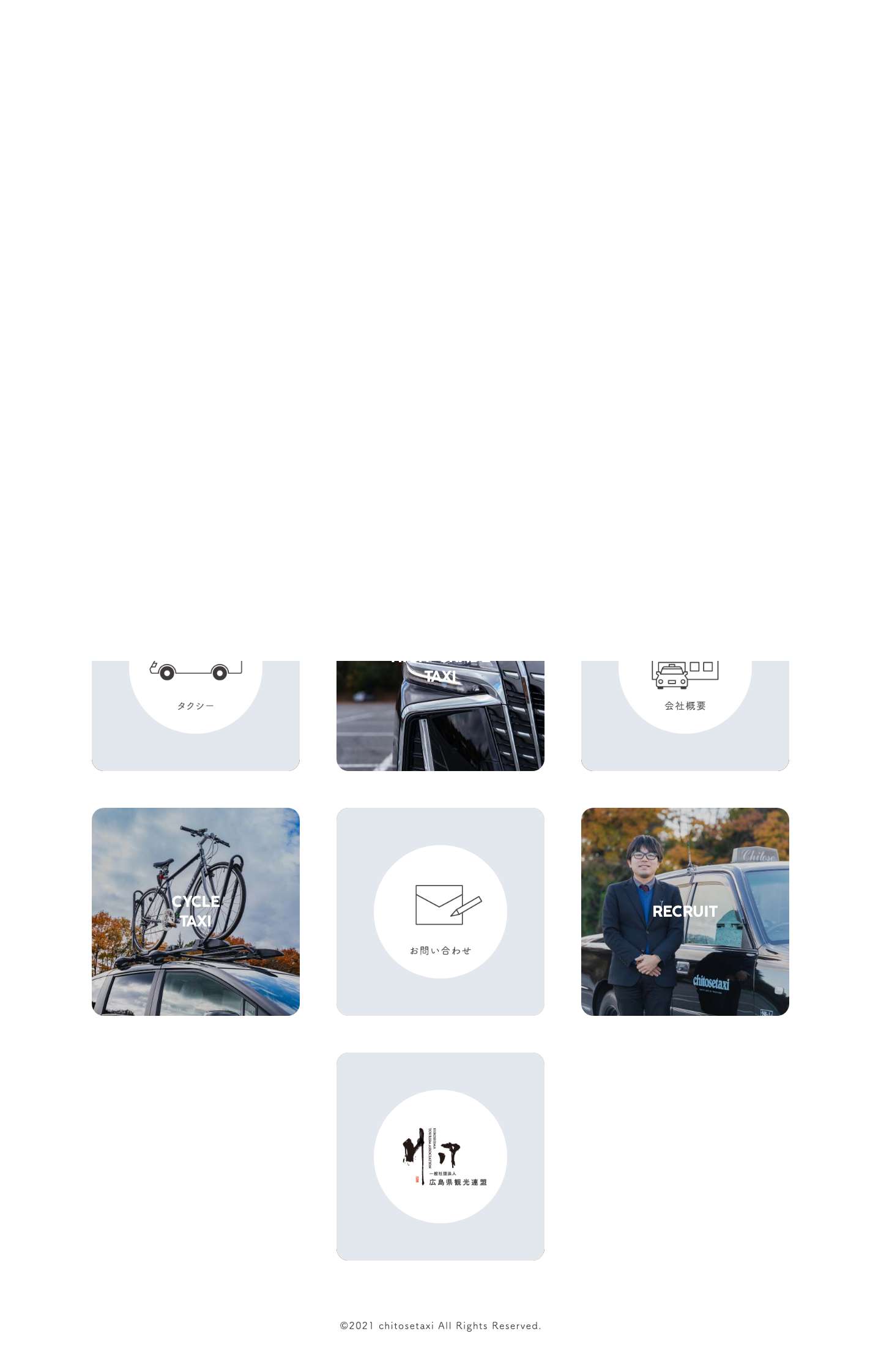Open the 会社概要 company overview tile

pos(685,715)
